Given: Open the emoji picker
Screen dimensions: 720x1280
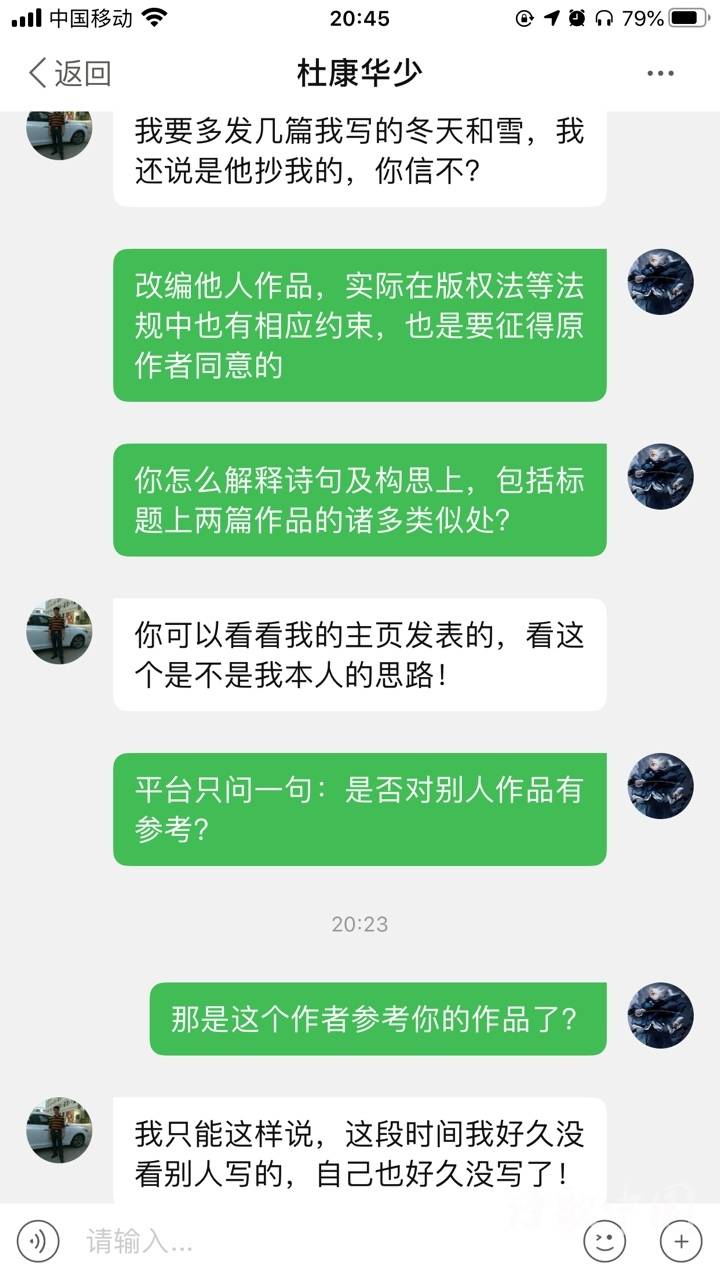Looking at the screenshot, I should (x=605, y=1242).
